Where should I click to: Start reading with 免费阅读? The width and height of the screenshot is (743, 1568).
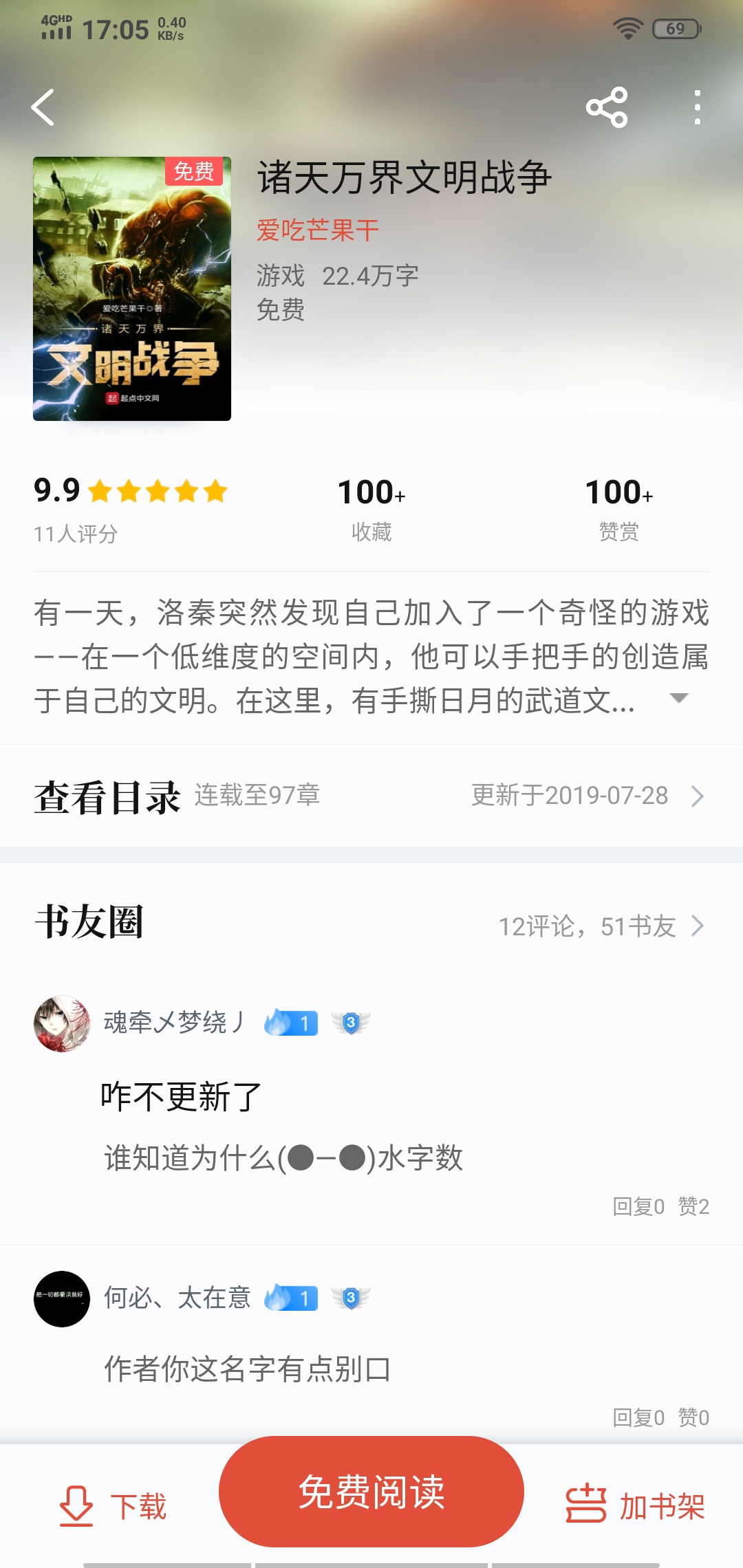371,1492
